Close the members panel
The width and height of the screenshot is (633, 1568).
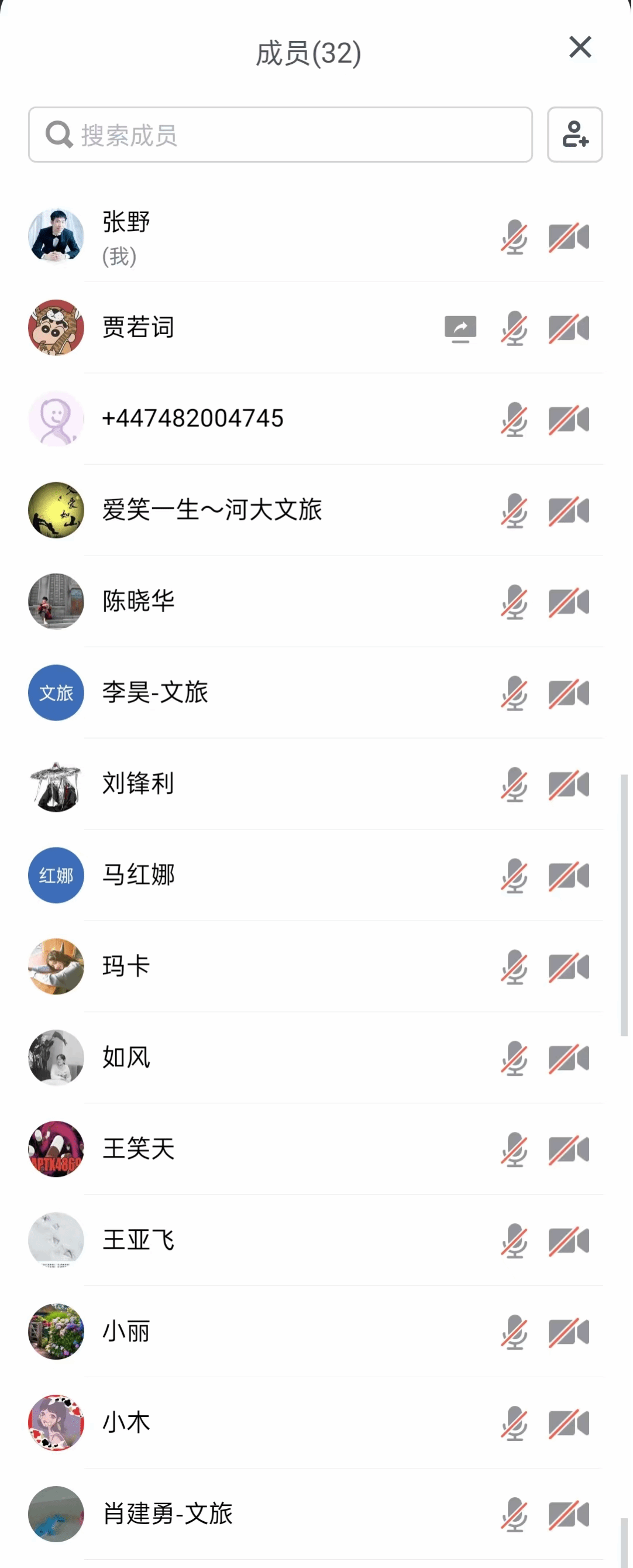(x=580, y=47)
